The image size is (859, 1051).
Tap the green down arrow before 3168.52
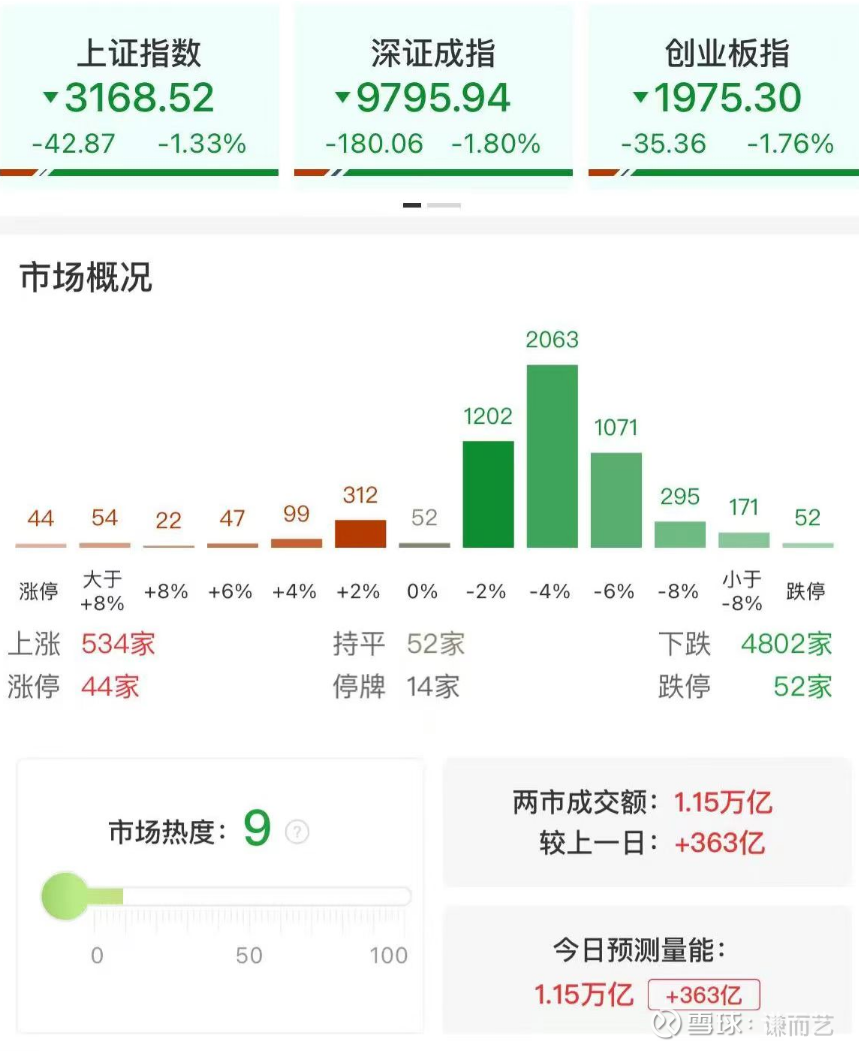point(50,99)
